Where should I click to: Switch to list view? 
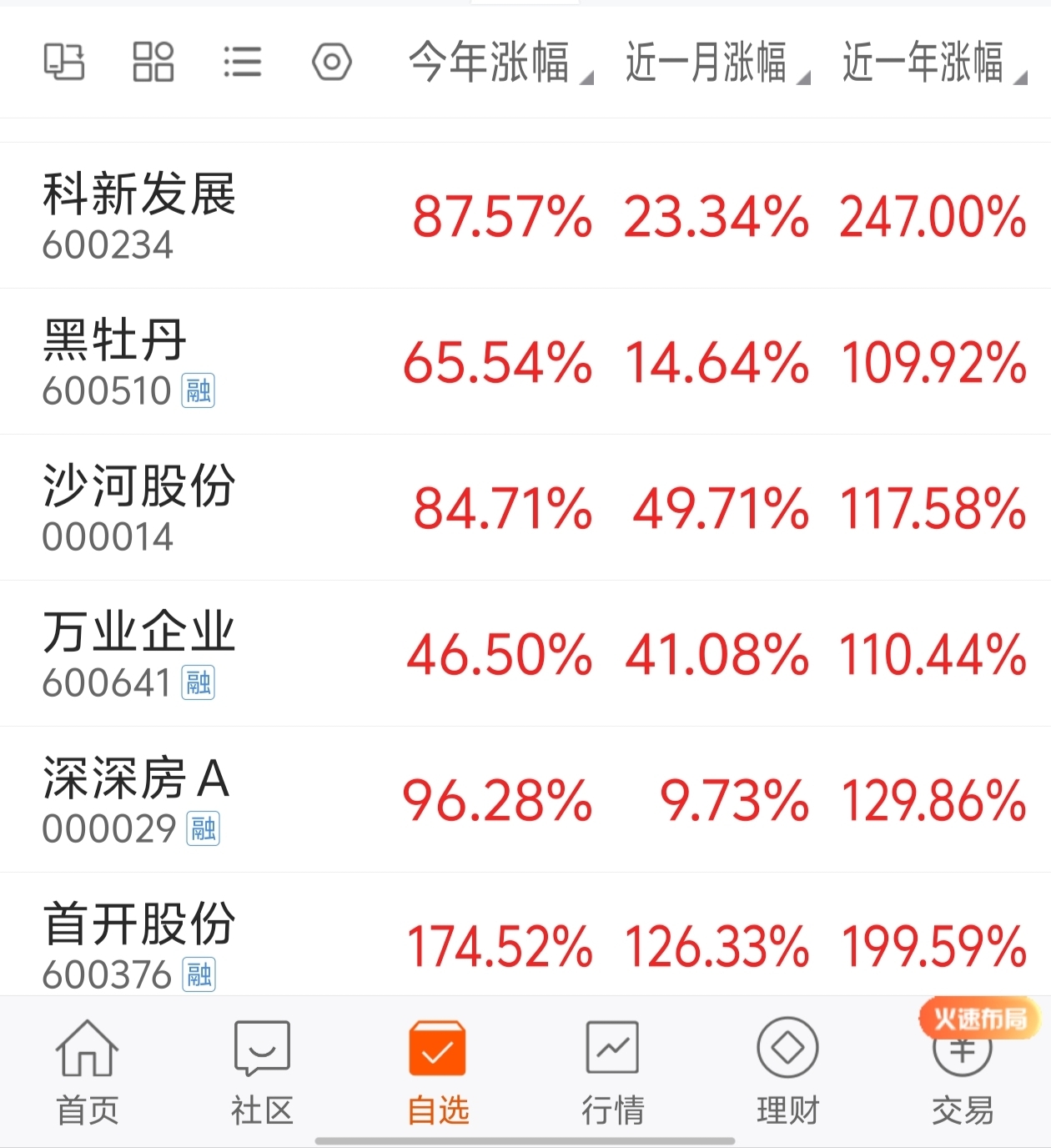click(x=243, y=62)
